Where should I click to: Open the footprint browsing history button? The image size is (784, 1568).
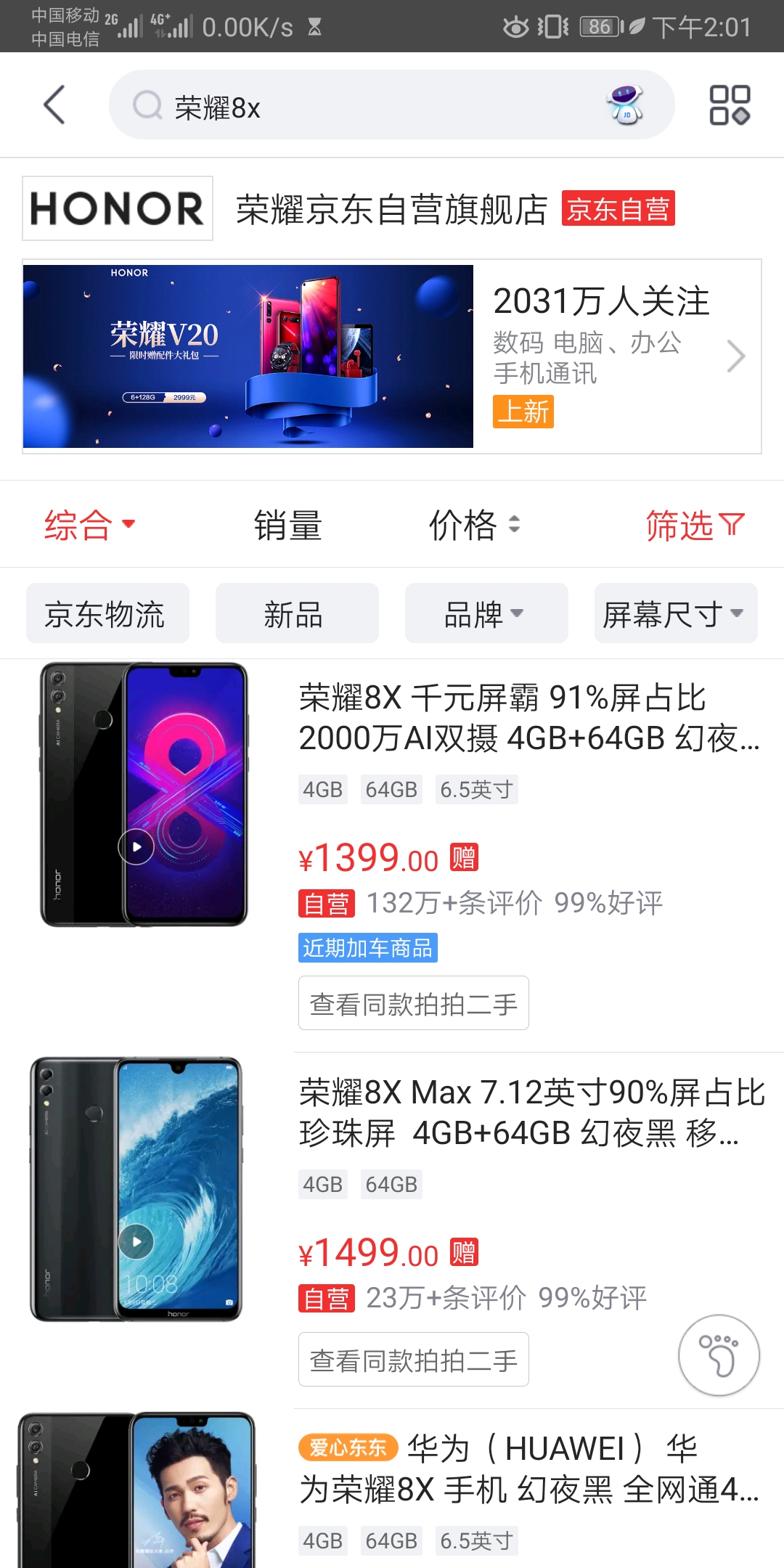[719, 1355]
